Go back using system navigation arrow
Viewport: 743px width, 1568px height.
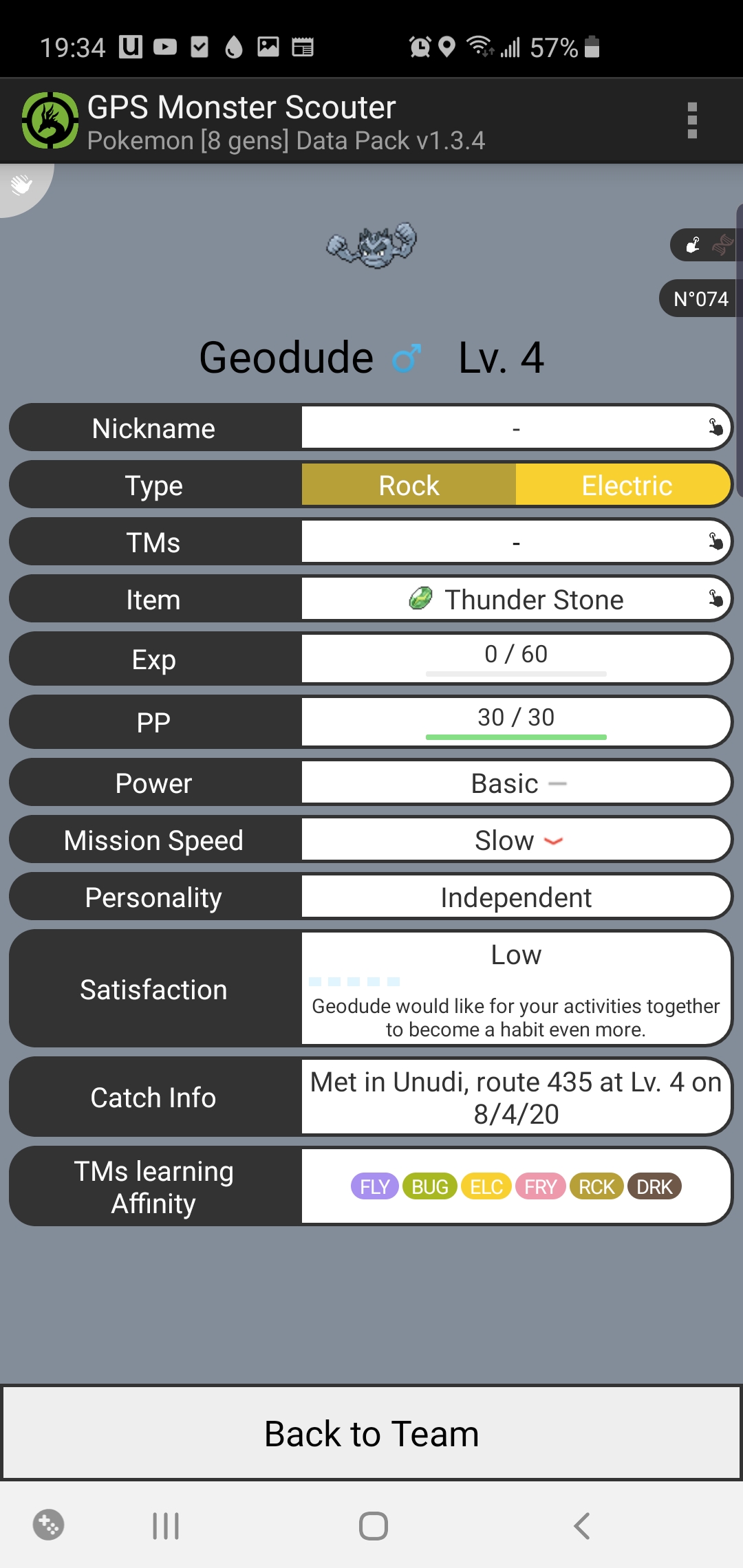pyautogui.click(x=582, y=1526)
